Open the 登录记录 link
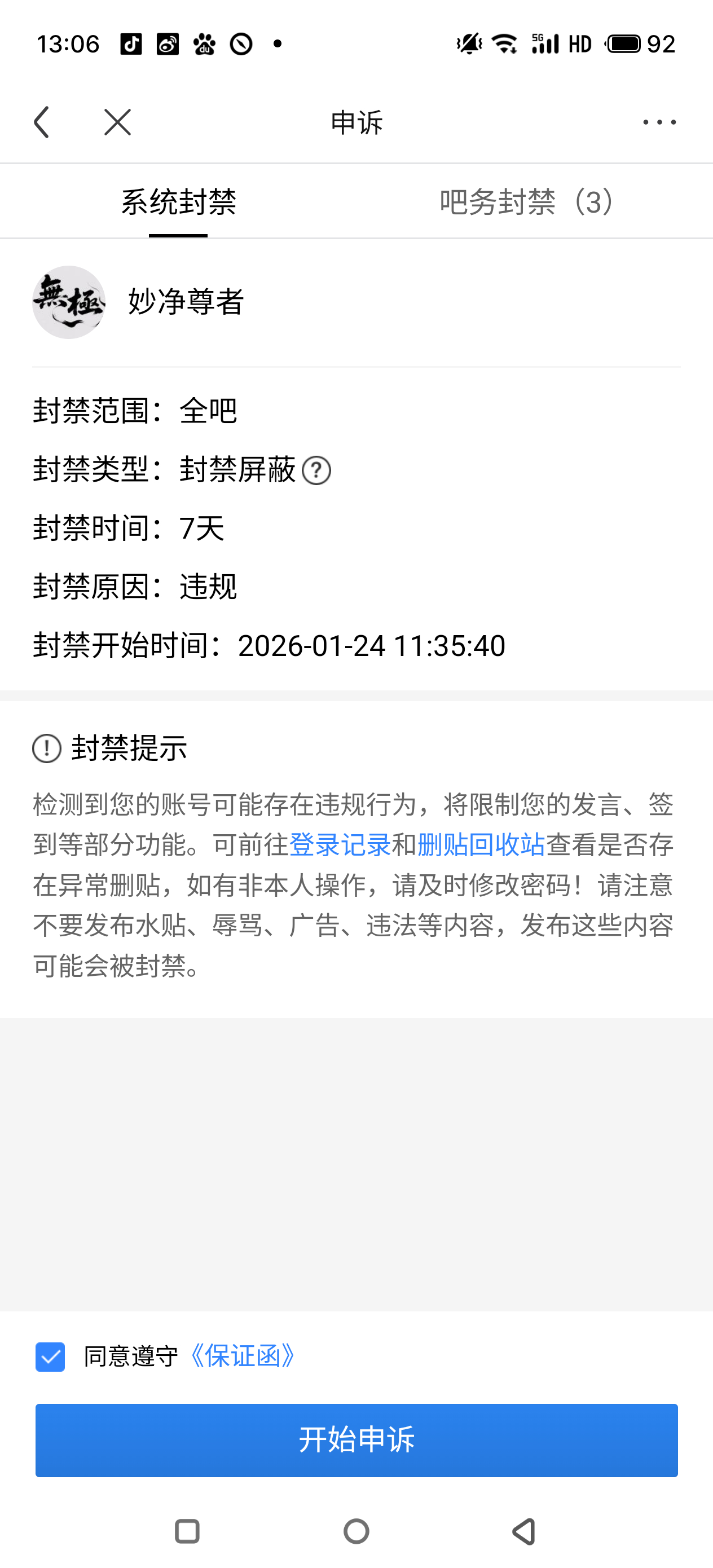The image size is (713, 1568). [340, 845]
